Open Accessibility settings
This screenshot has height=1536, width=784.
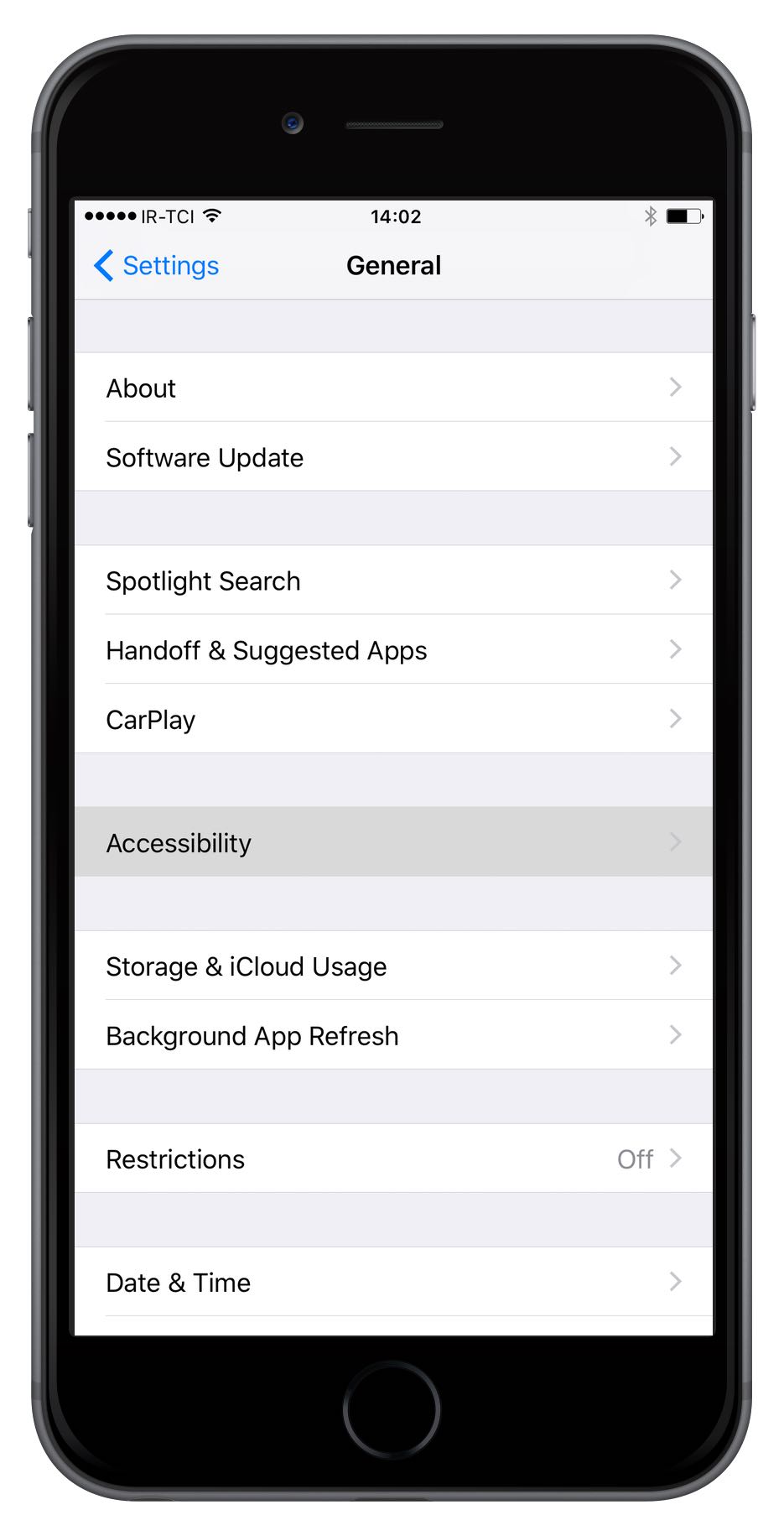(x=392, y=842)
